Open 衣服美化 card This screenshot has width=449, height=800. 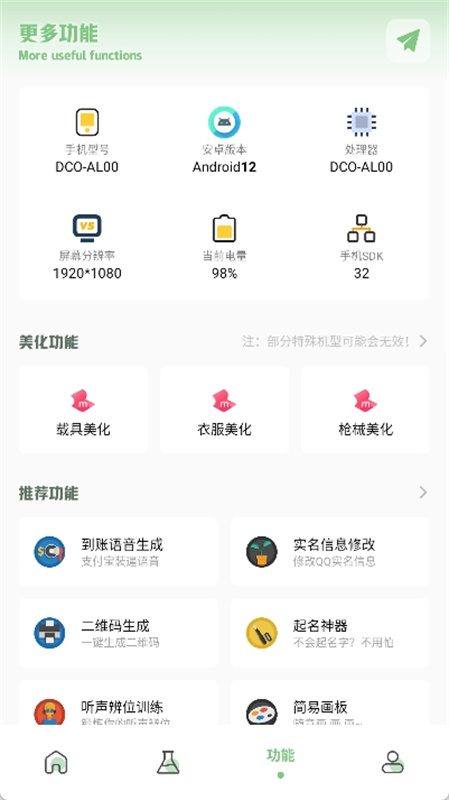(x=224, y=410)
